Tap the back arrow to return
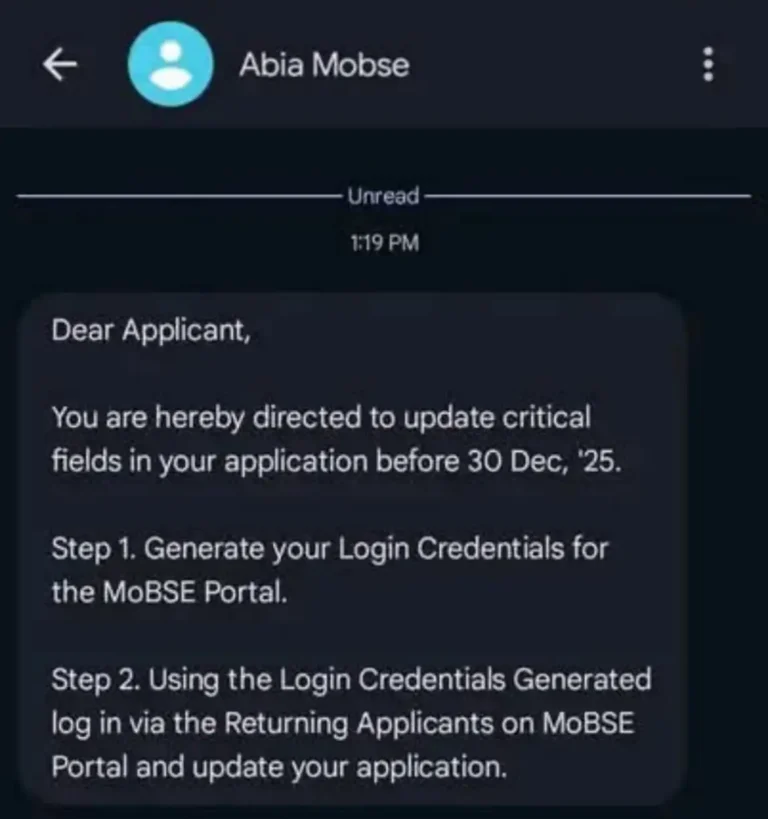This screenshot has height=819, width=768. (x=60, y=63)
